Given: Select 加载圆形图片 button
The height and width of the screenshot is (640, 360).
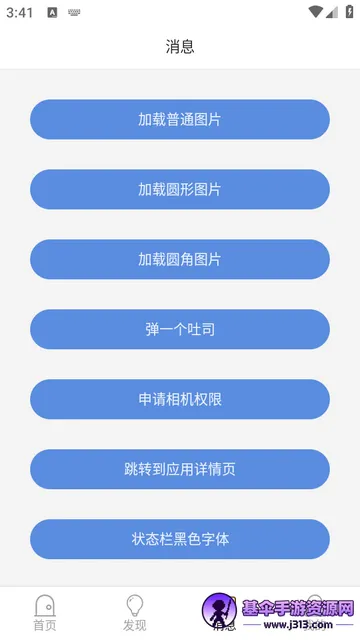Looking at the screenshot, I should tap(180, 189).
